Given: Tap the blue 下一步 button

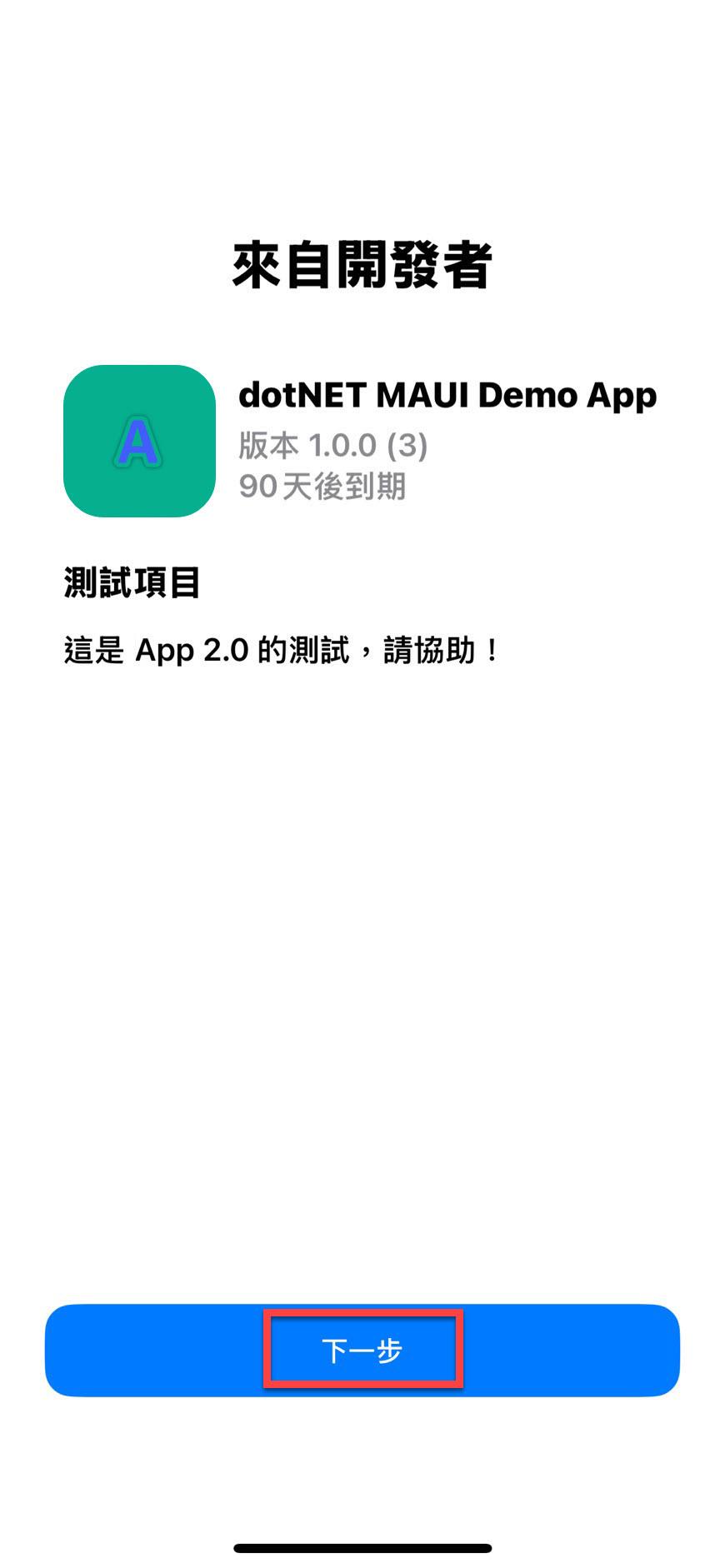Looking at the screenshot, I should [x=362, y=1350].
